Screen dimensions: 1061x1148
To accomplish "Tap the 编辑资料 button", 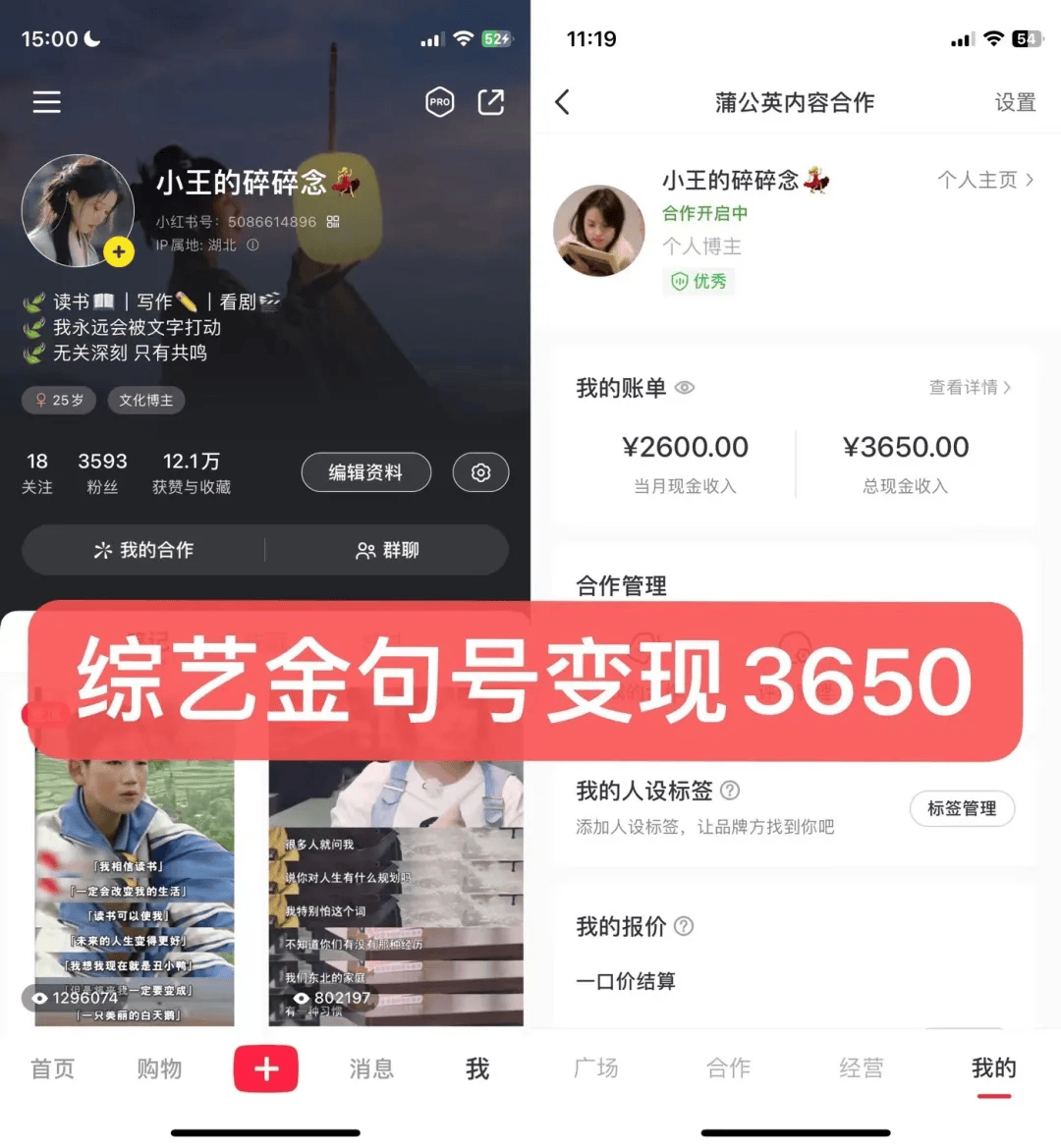I will point(365,472).
